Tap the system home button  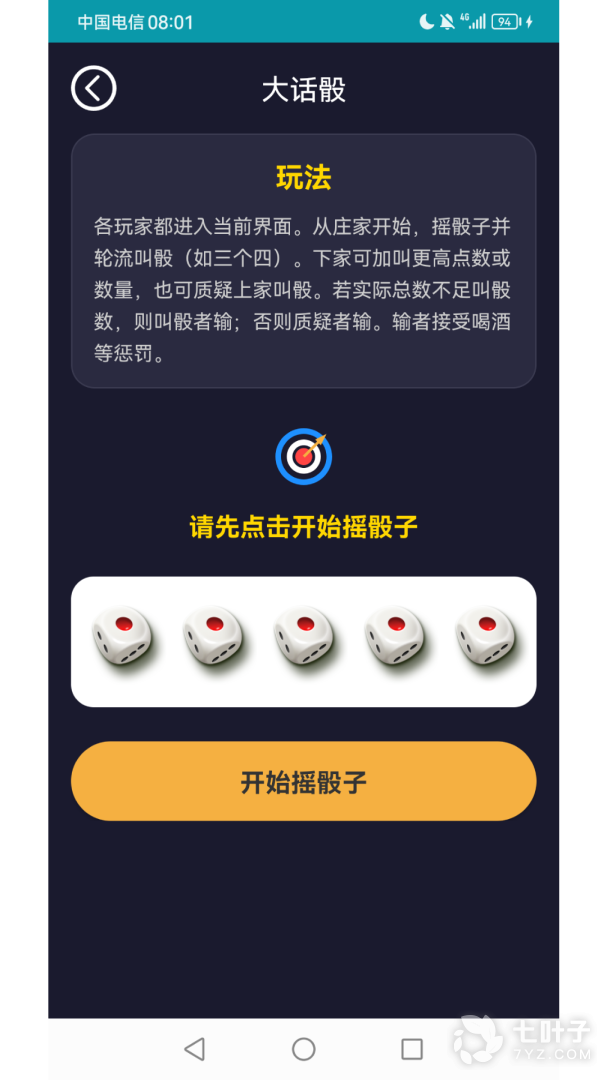coord(303,1048)
